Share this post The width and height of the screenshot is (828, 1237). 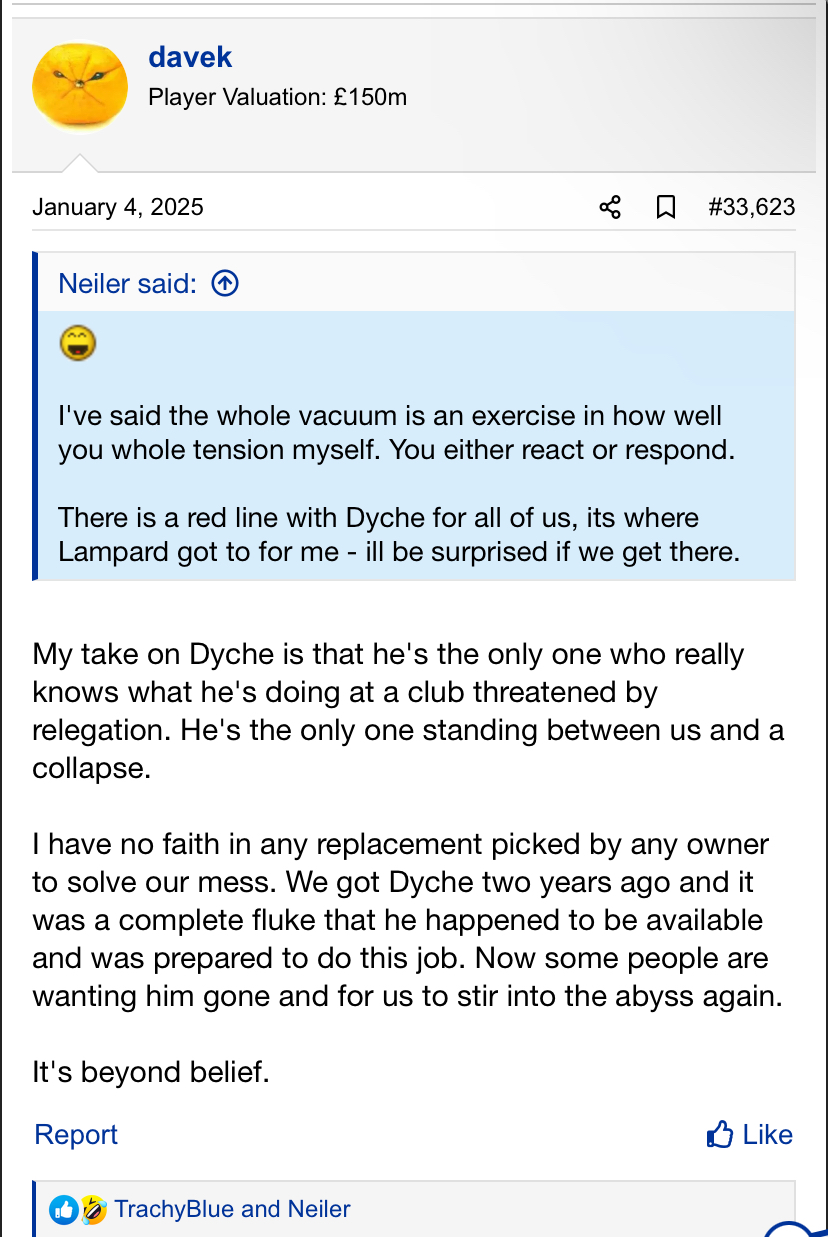pos(610,207)
